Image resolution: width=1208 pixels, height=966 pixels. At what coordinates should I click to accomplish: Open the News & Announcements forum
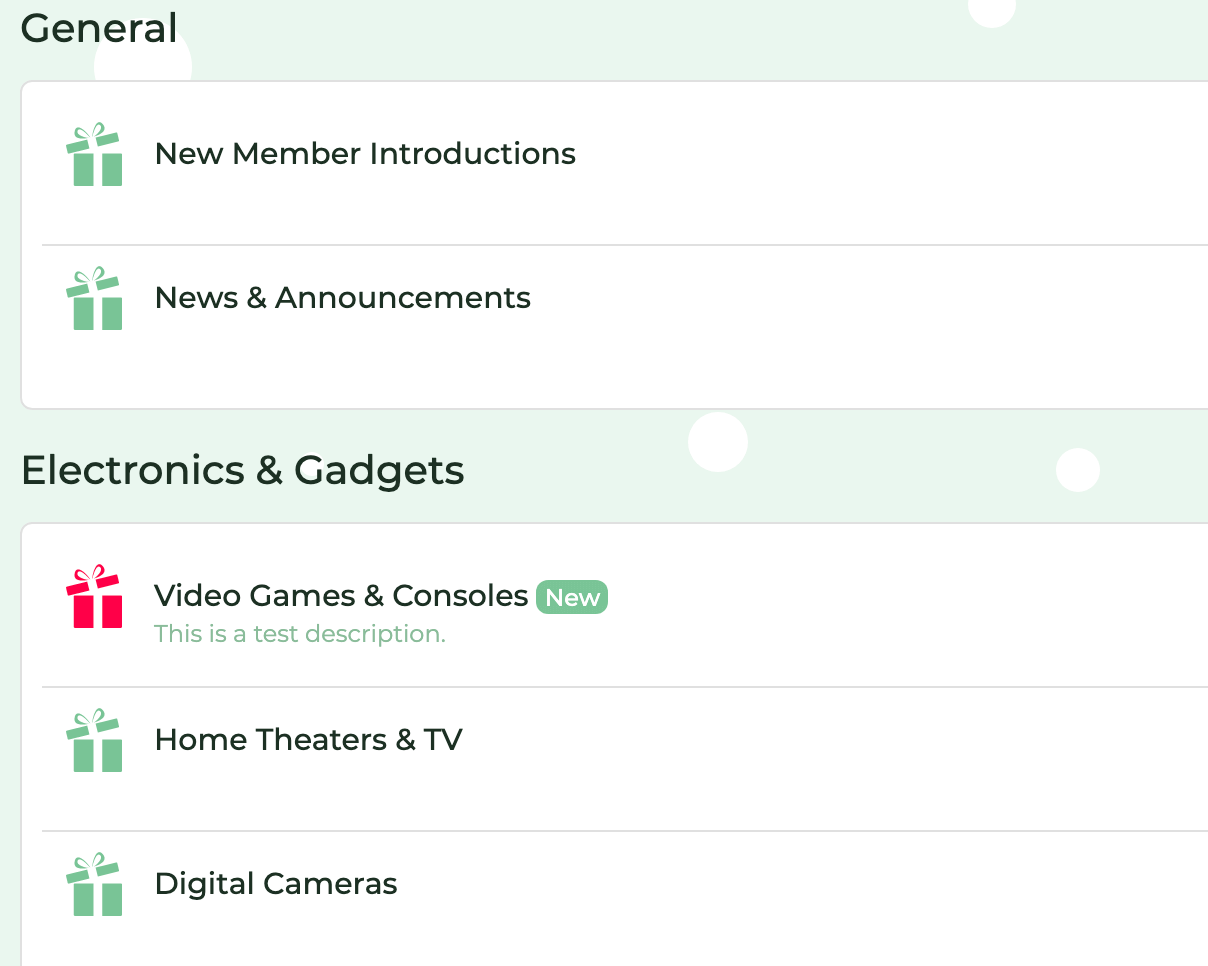point(342,298)
